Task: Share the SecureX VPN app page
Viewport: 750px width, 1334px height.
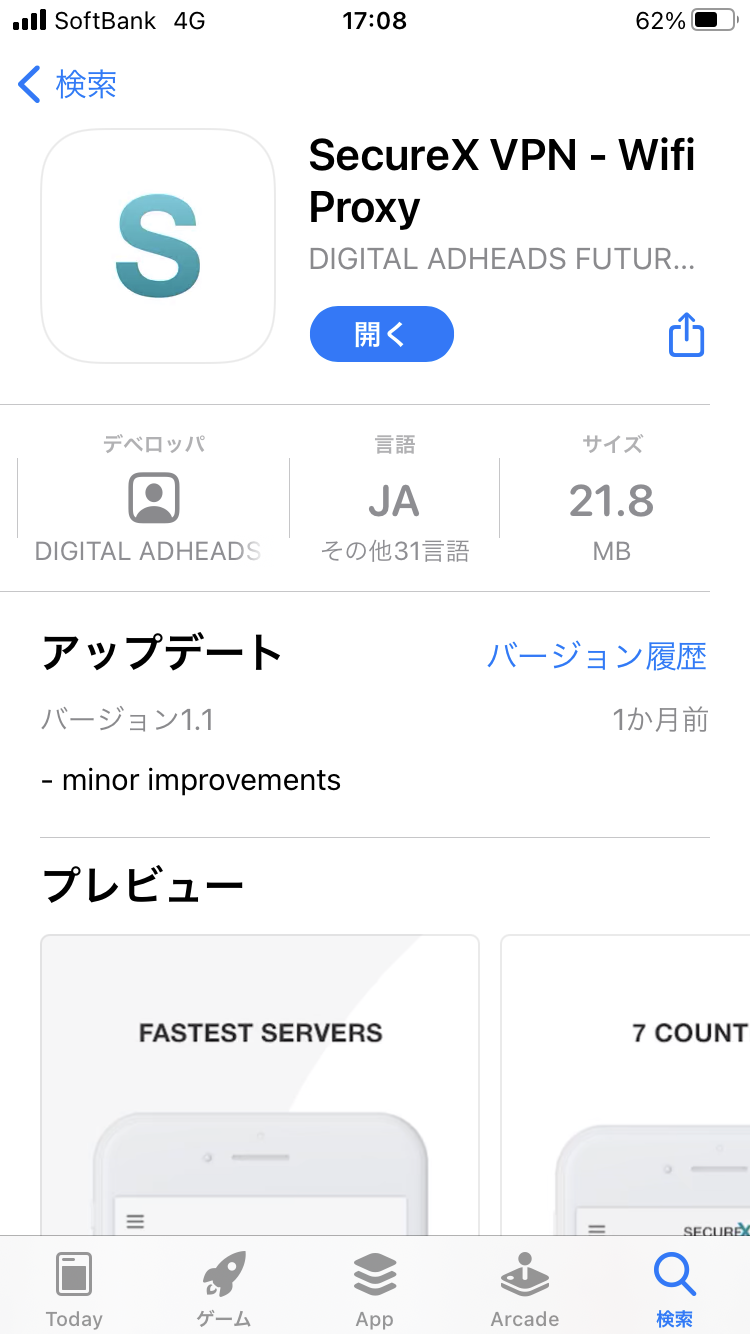Action: coord(686,334)
